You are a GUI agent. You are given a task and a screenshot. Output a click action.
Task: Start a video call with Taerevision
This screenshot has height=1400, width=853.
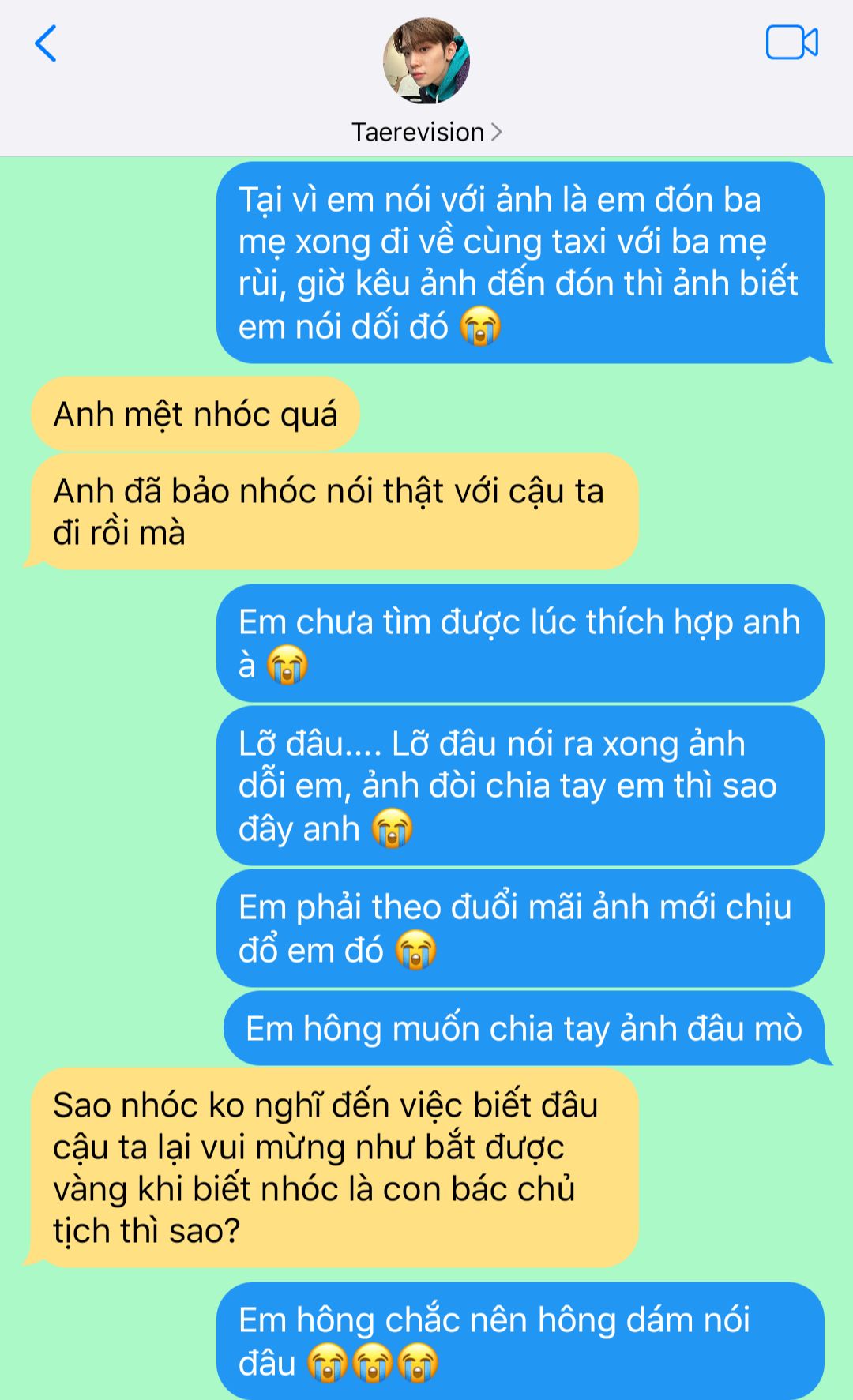(x=791, y=43)
